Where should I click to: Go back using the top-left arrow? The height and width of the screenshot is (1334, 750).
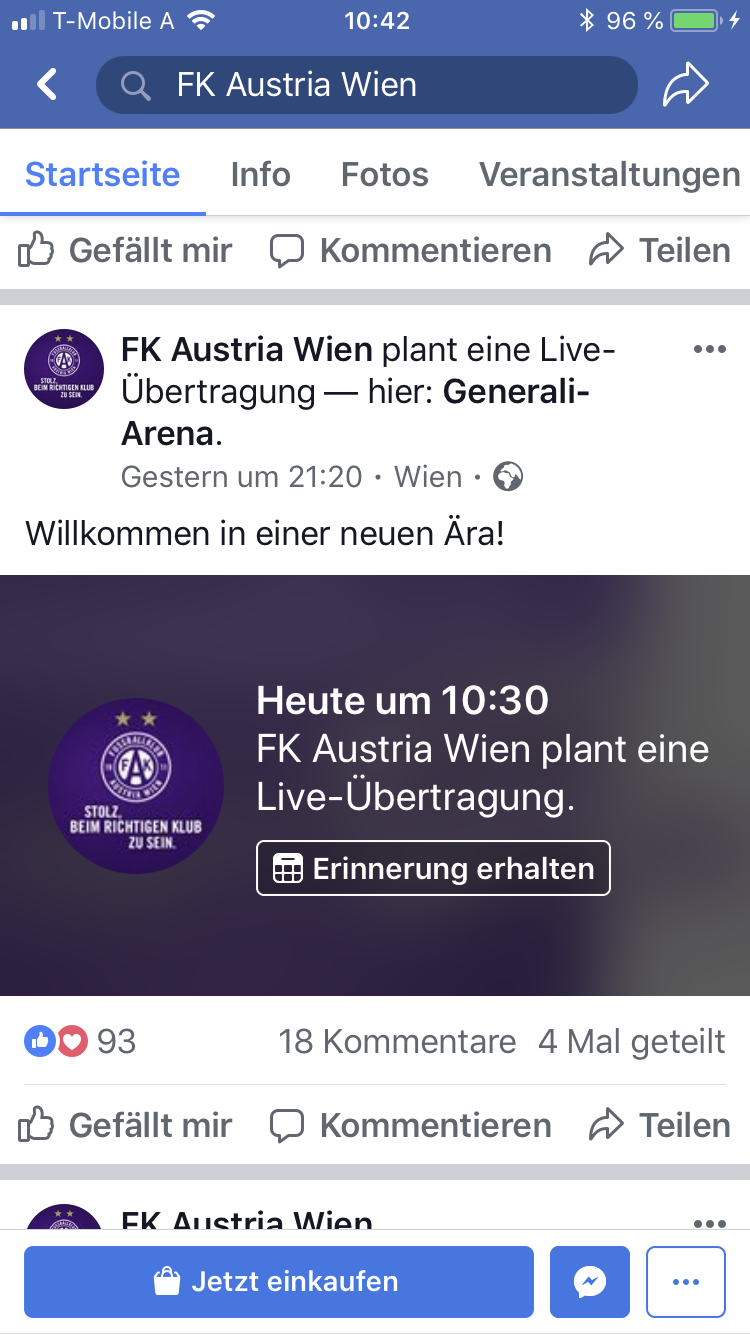coord(47,85)
